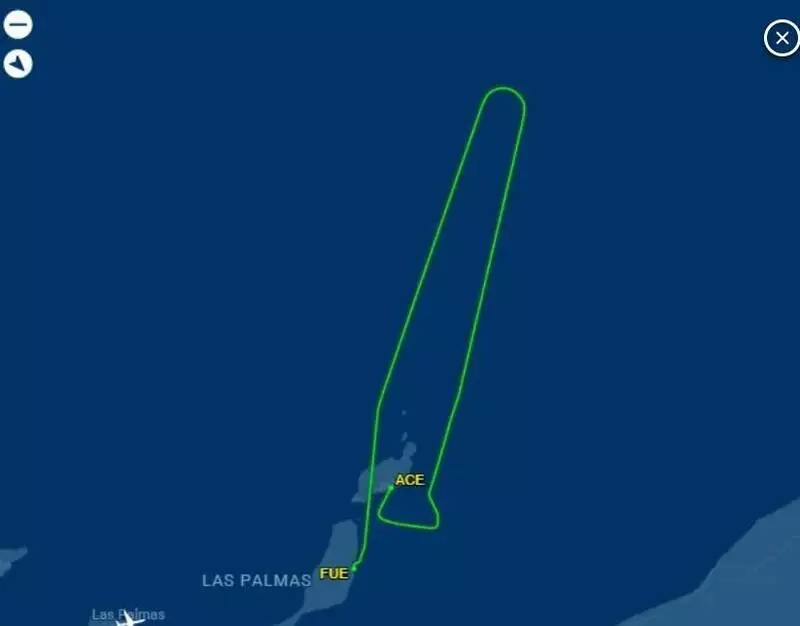
Task: Close the flight track map
Action: 781,38
